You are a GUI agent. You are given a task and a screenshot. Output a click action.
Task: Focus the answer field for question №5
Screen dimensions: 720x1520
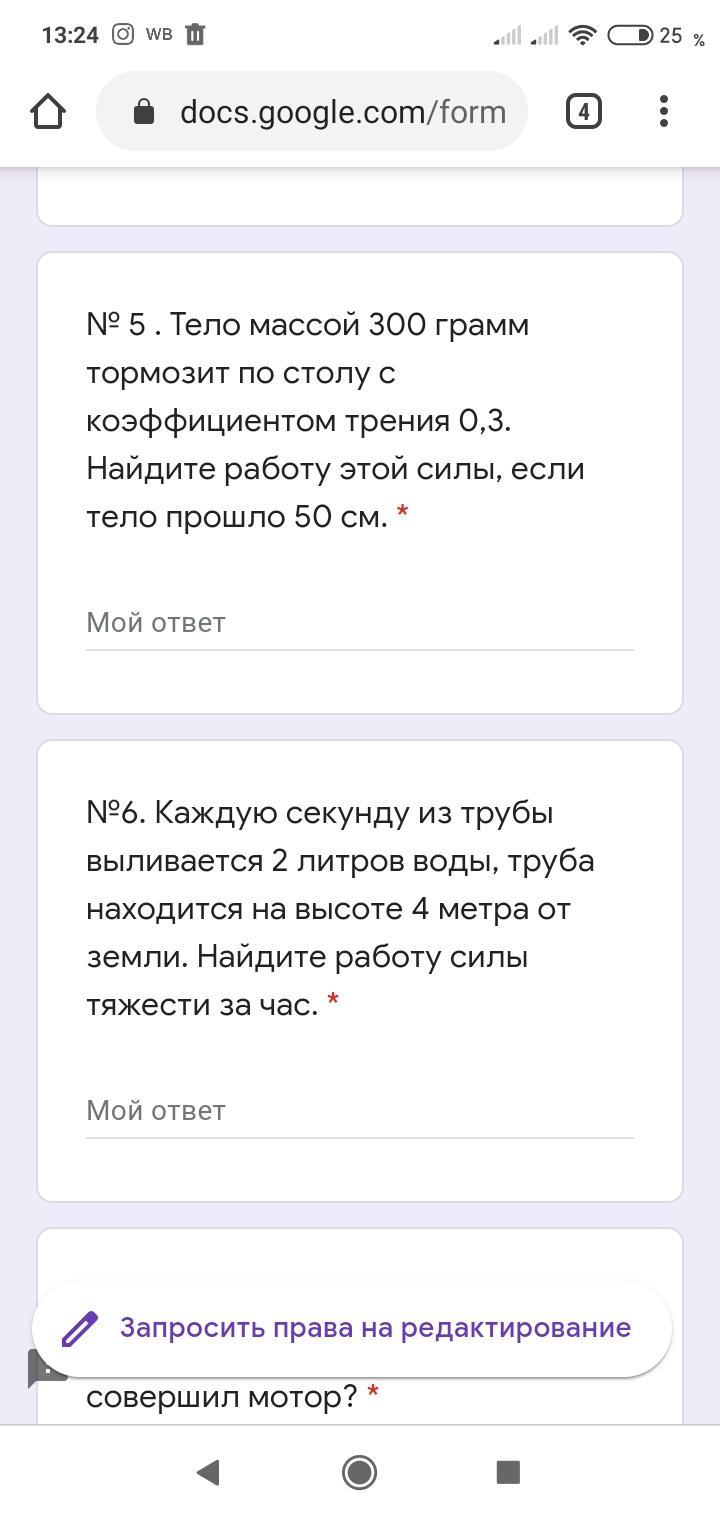(x=360, y=623)
